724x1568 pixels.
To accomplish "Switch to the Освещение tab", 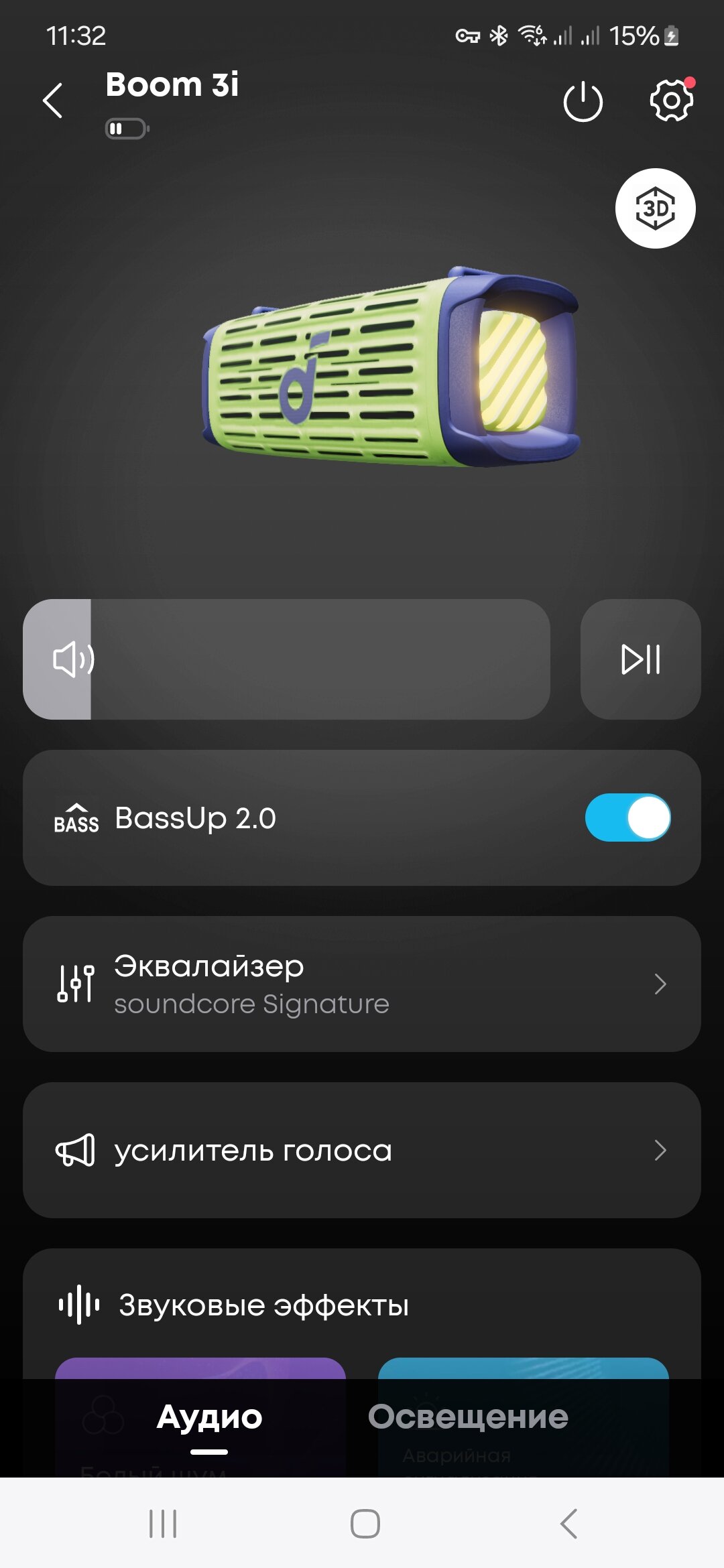I will coord(468,1417).
